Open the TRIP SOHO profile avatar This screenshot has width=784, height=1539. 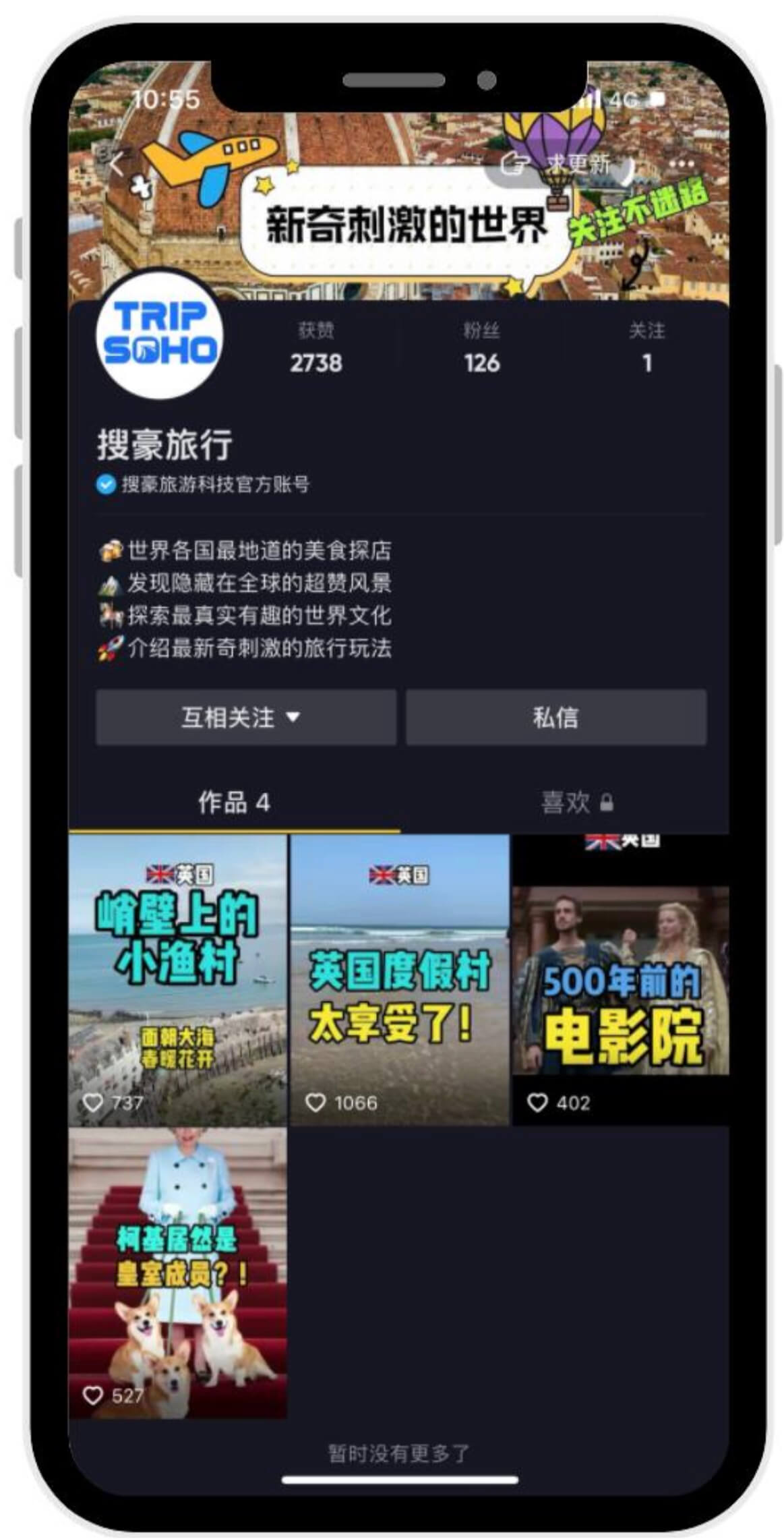(x=160, y=334)
